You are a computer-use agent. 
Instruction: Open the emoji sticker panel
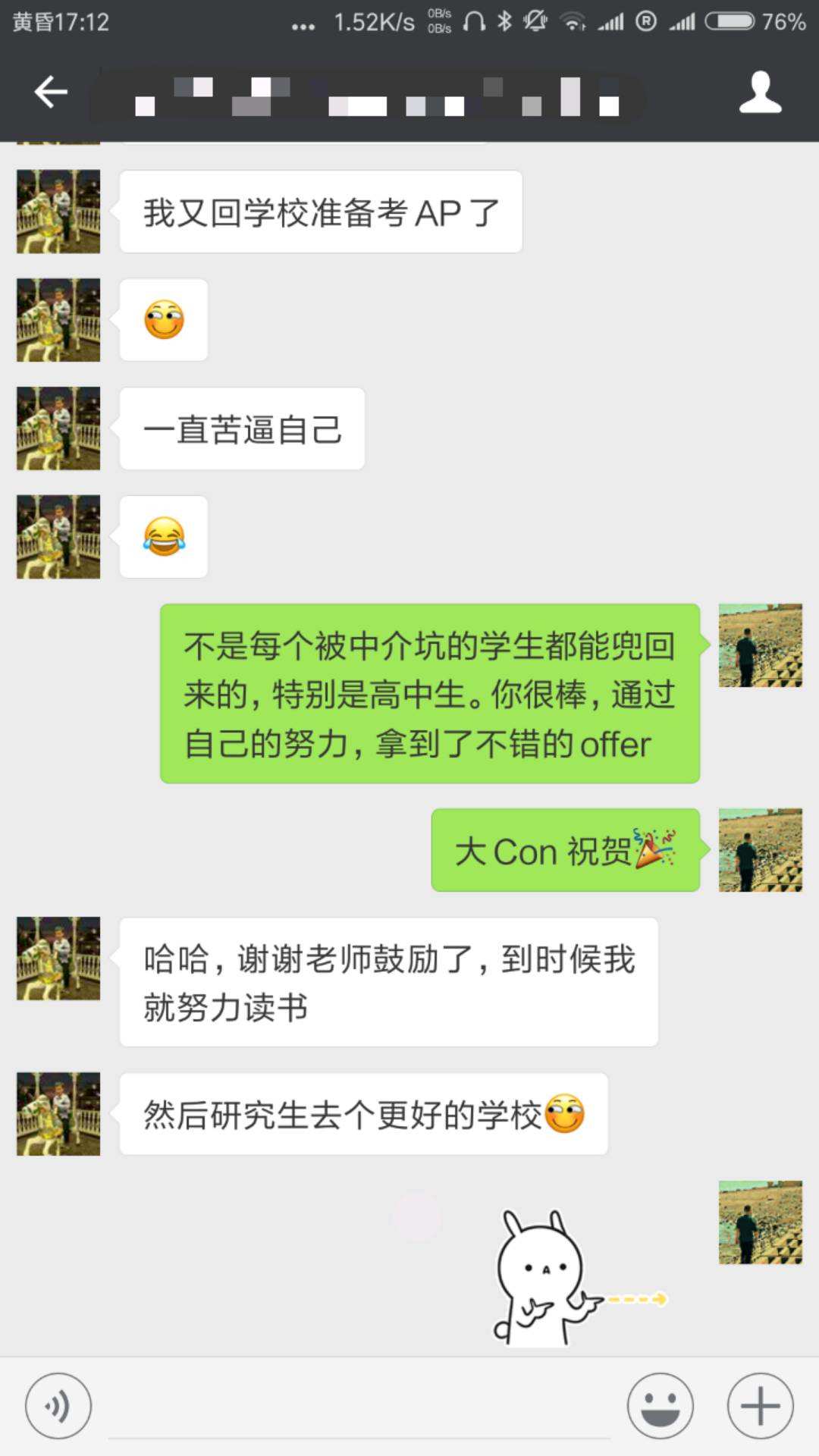[660, 1406]
